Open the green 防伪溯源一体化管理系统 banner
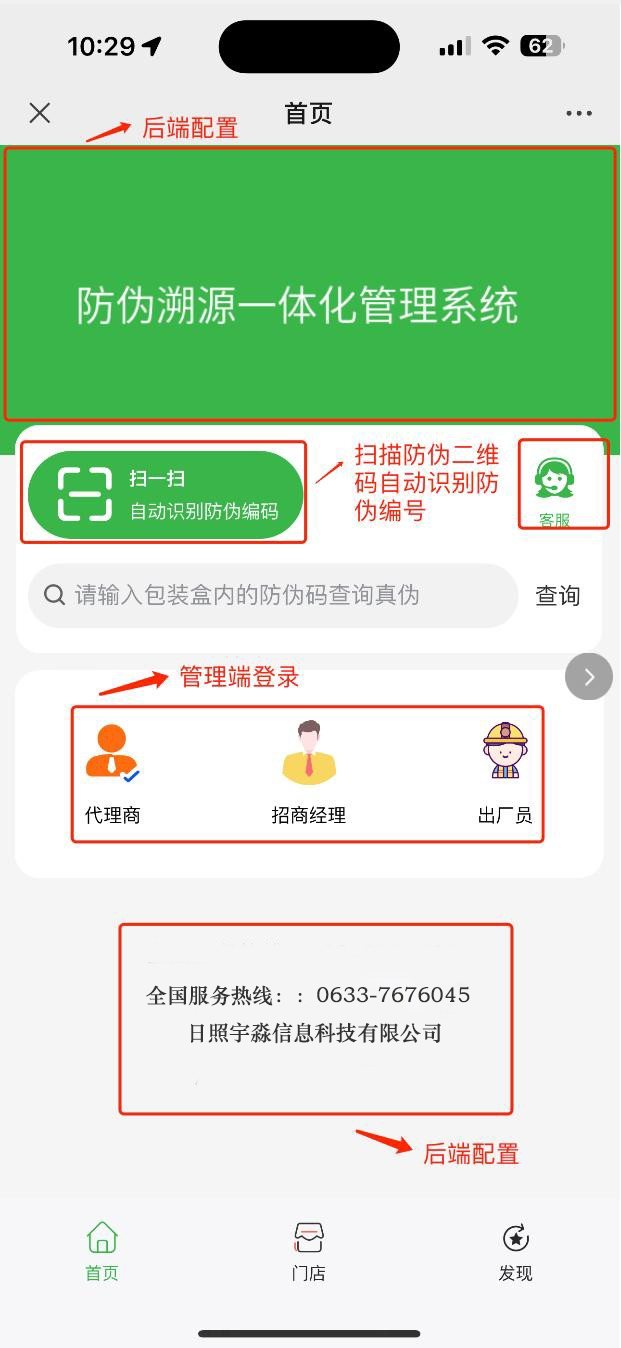The width and height of the screenshot is (621, 1348). point(310,285)
